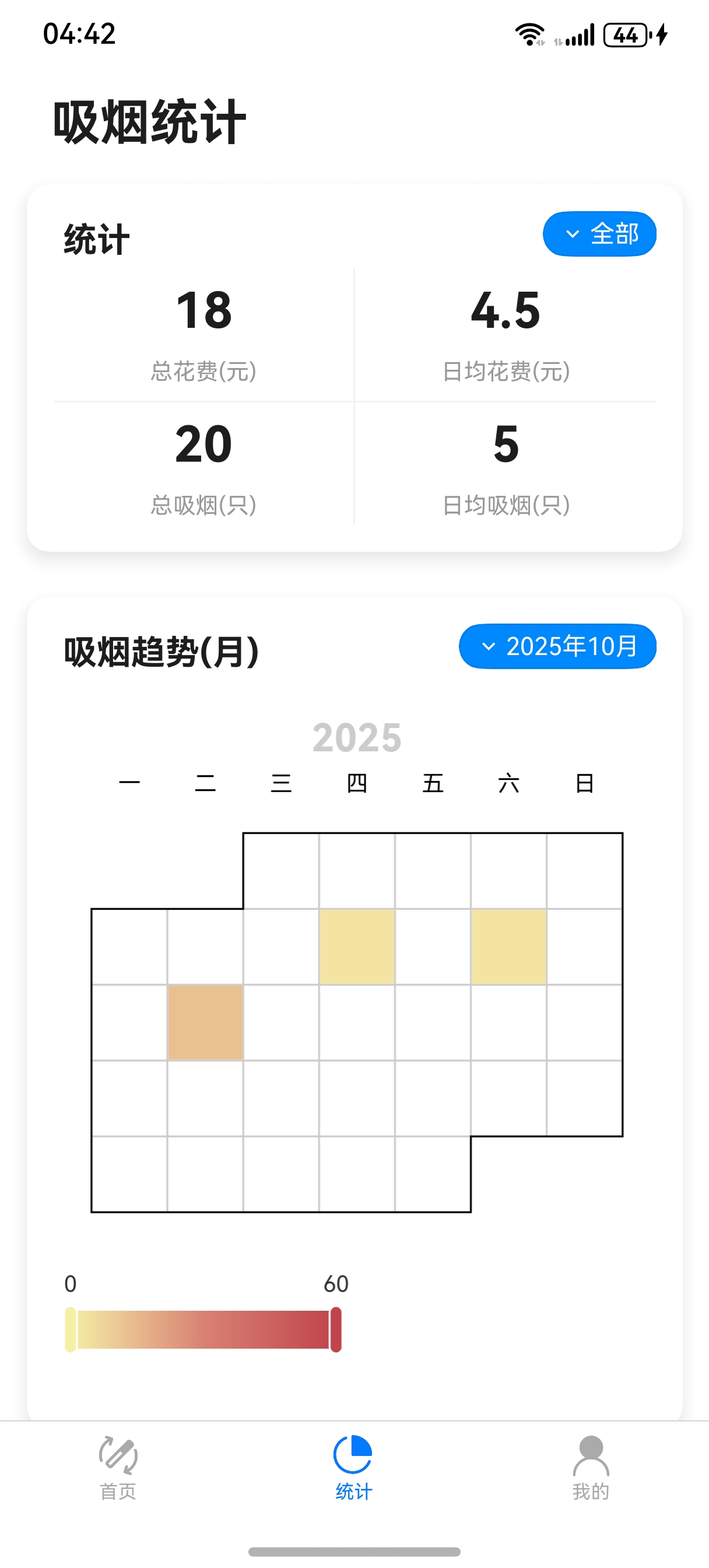Tap the legend slider handle at 60

point(335,1329)
